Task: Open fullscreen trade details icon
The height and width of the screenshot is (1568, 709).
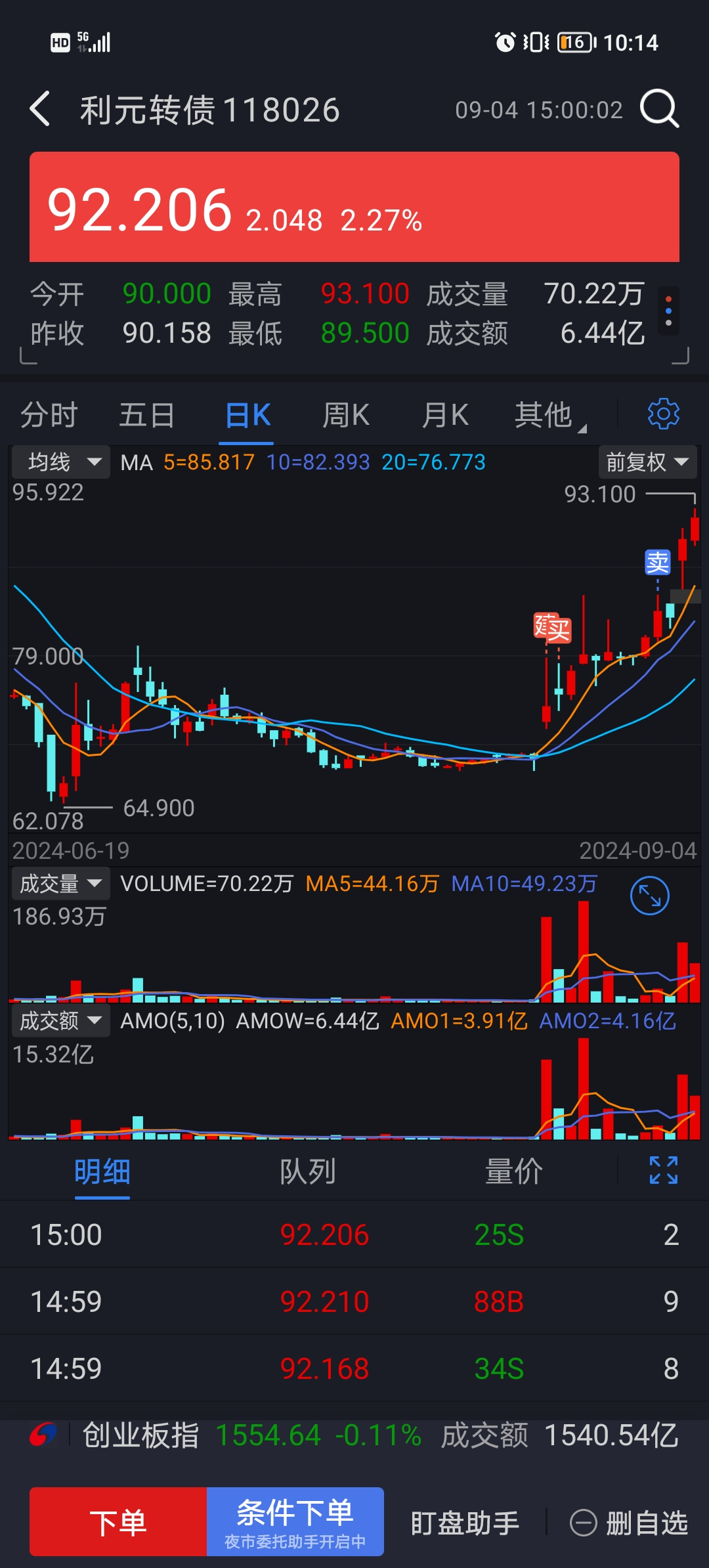Action: [x=663, y=1170]
